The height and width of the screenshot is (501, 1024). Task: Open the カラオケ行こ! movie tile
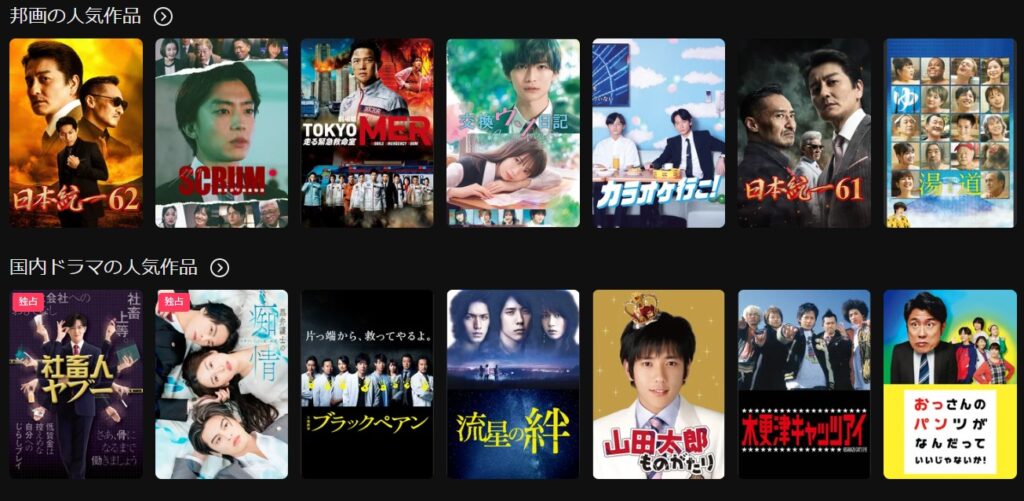[658, 133]
